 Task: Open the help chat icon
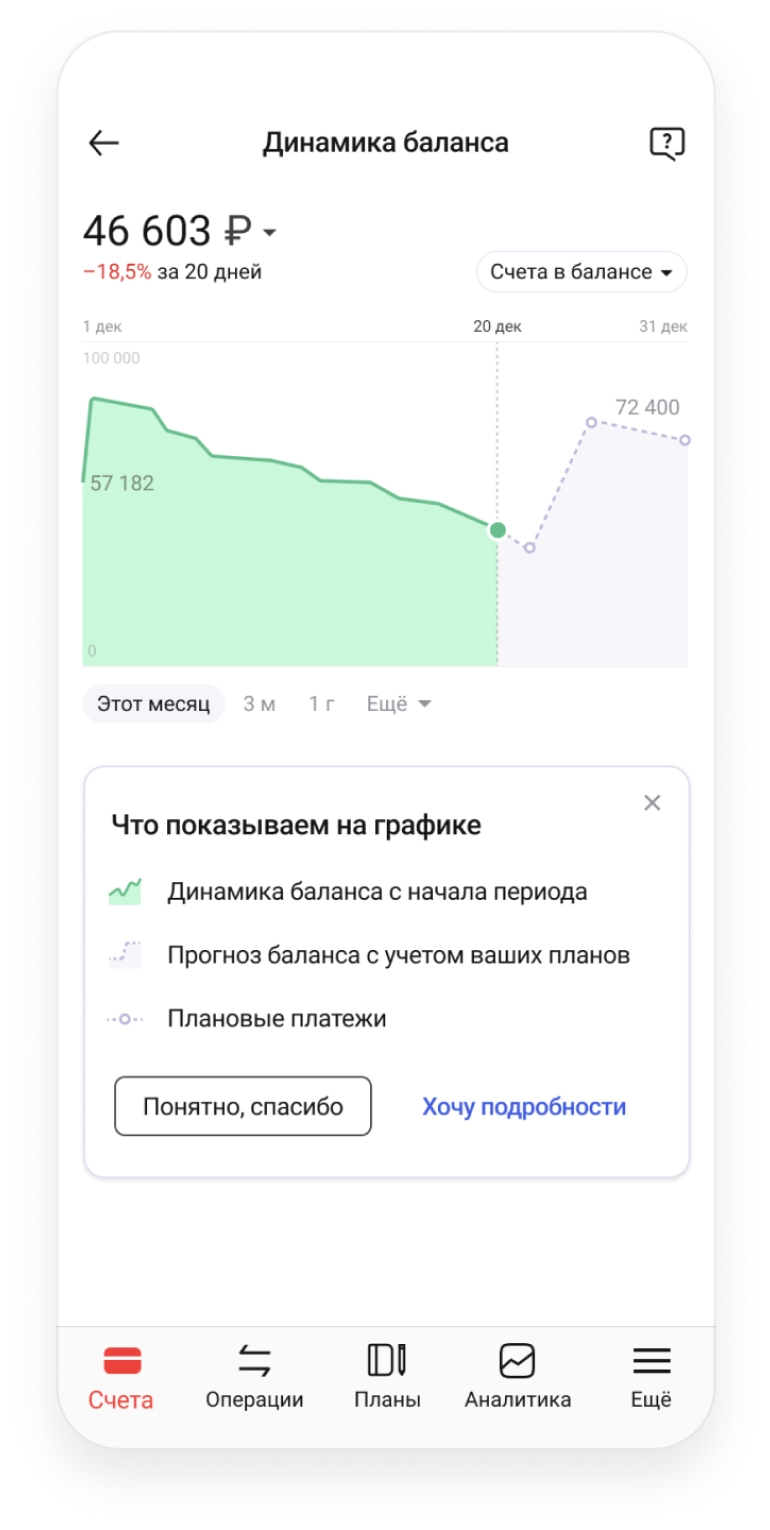pyautogui.click(x=666, y=144)
